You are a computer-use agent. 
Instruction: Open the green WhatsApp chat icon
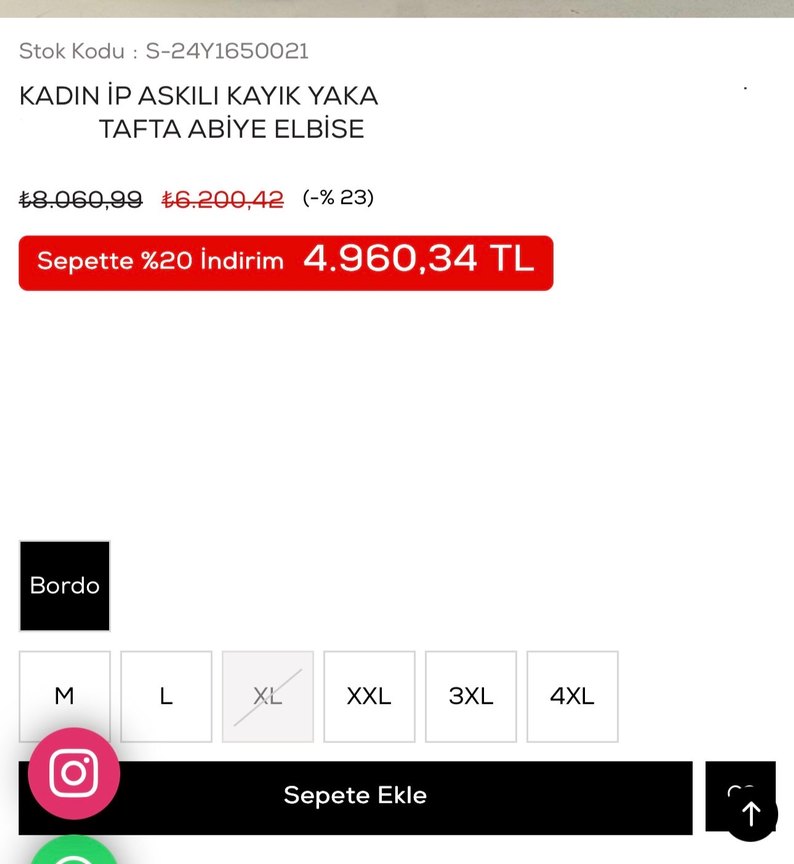73,856
